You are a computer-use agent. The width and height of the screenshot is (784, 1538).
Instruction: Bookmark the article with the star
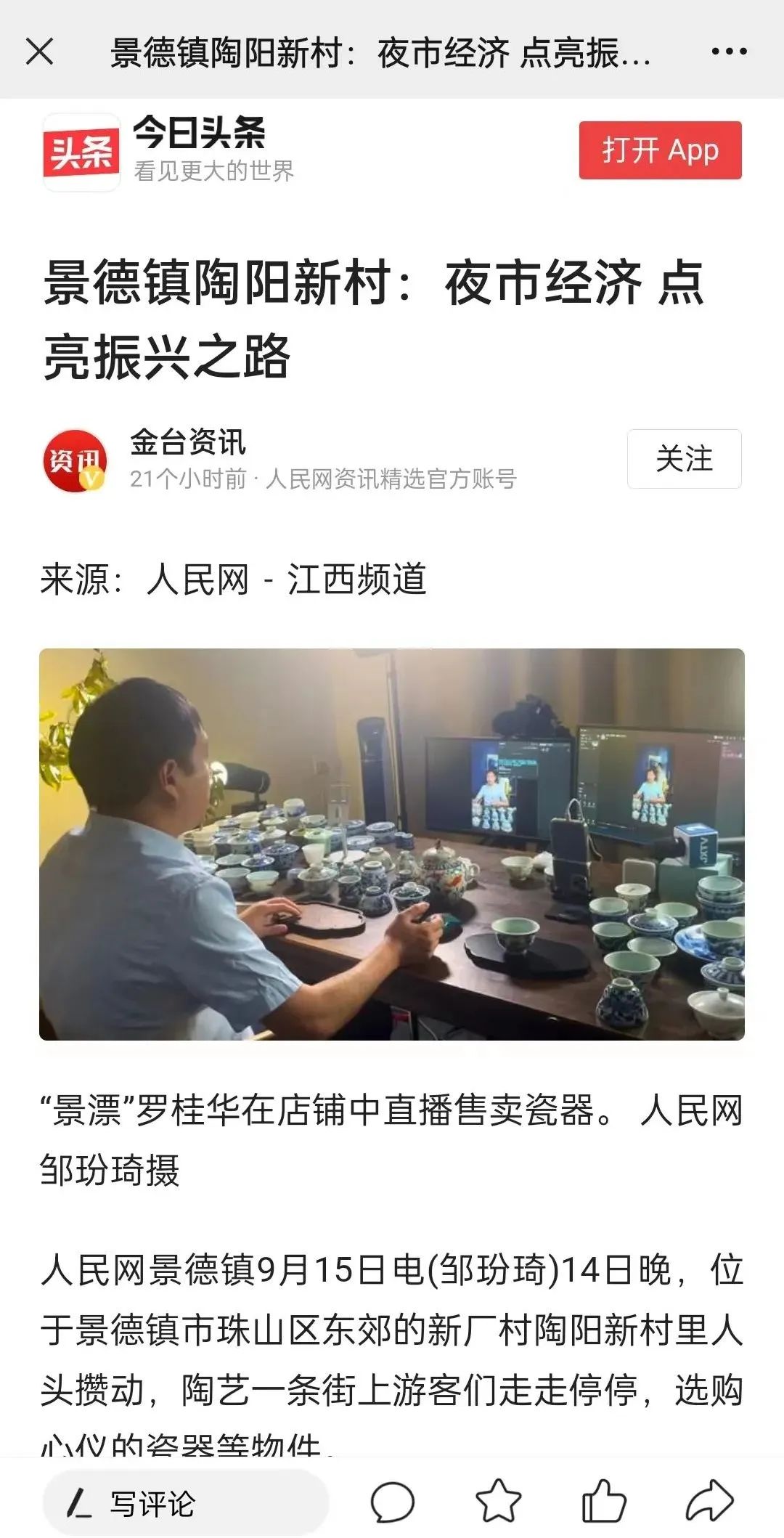[x=498, y=1501]
